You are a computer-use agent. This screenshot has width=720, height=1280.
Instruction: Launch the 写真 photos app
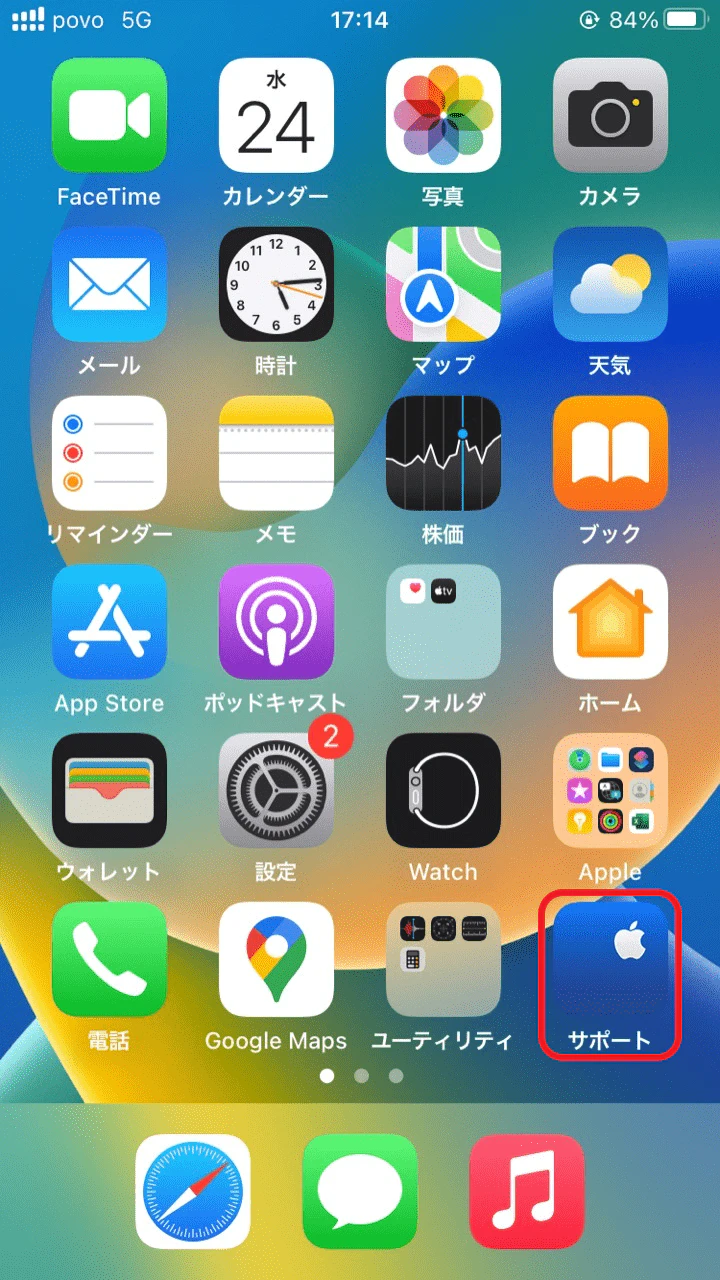click(x=443, y=115)
